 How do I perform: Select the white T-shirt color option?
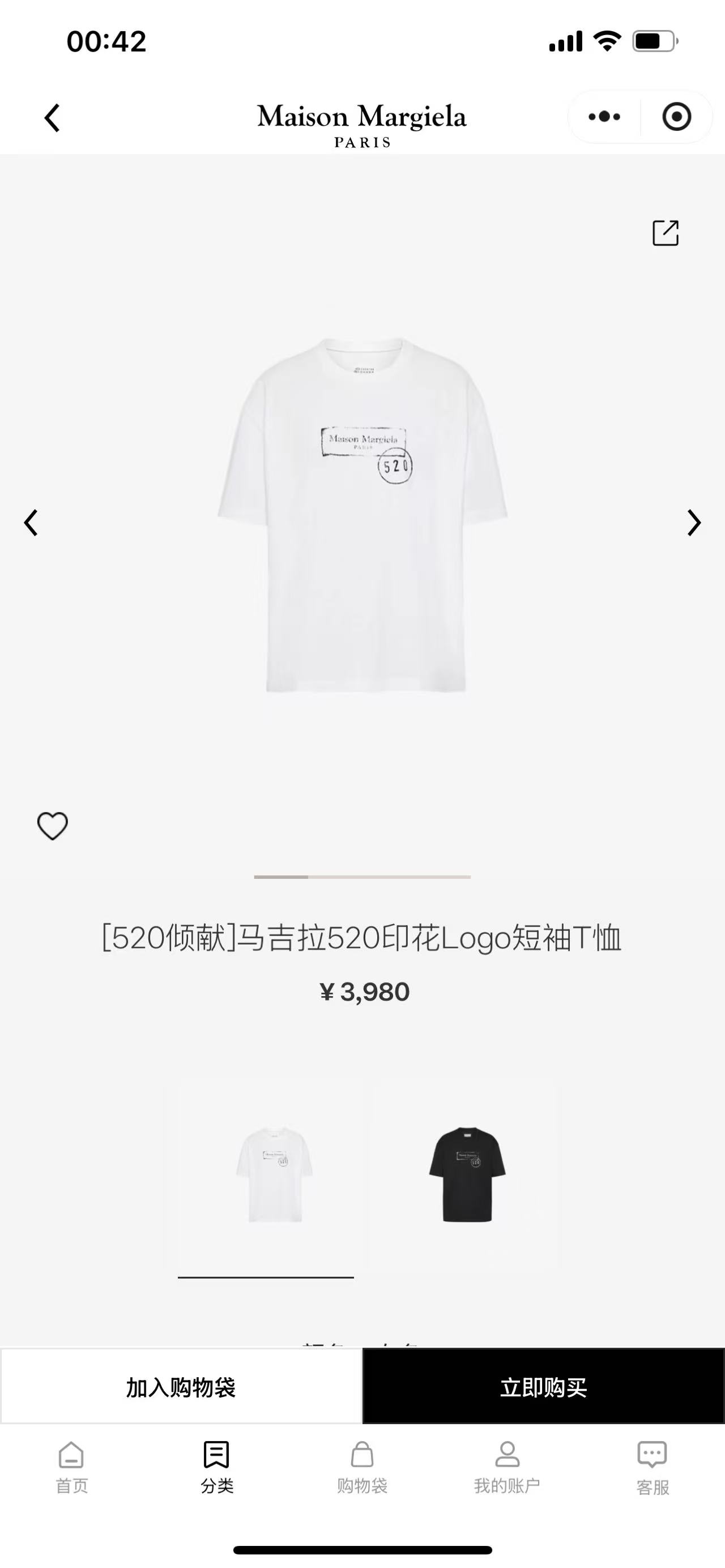[274, 1175]
